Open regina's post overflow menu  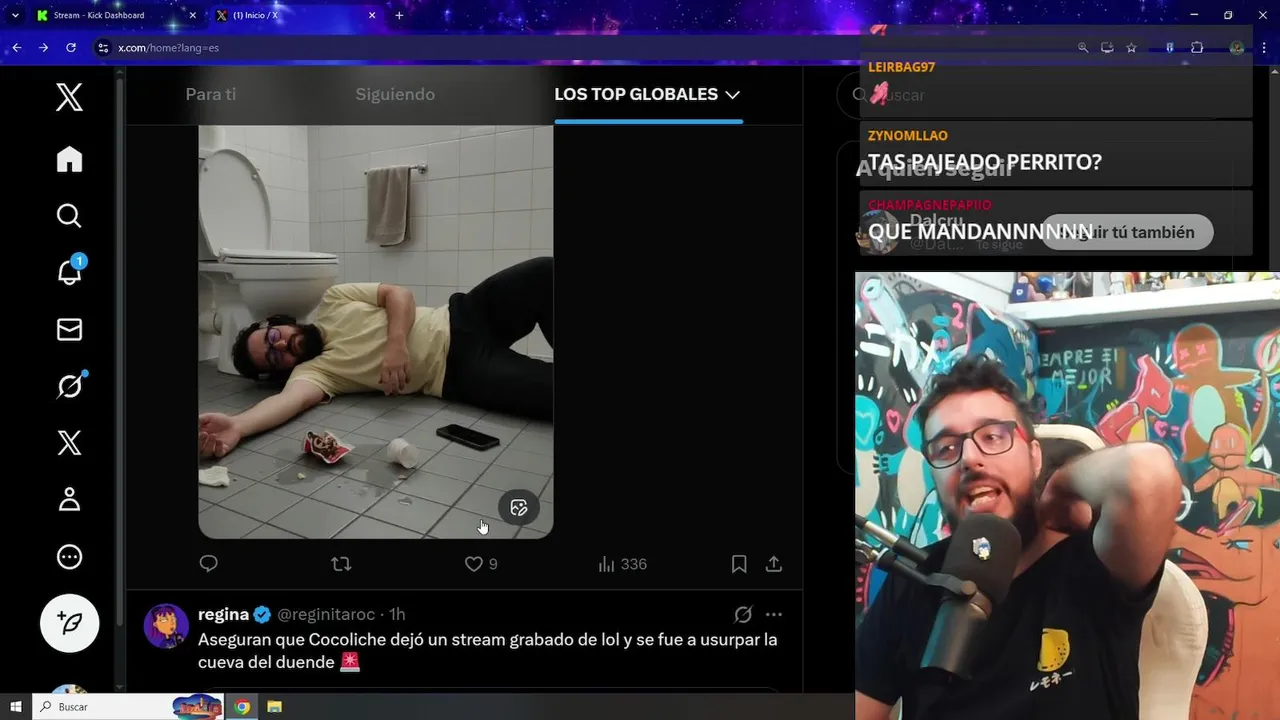774,614
